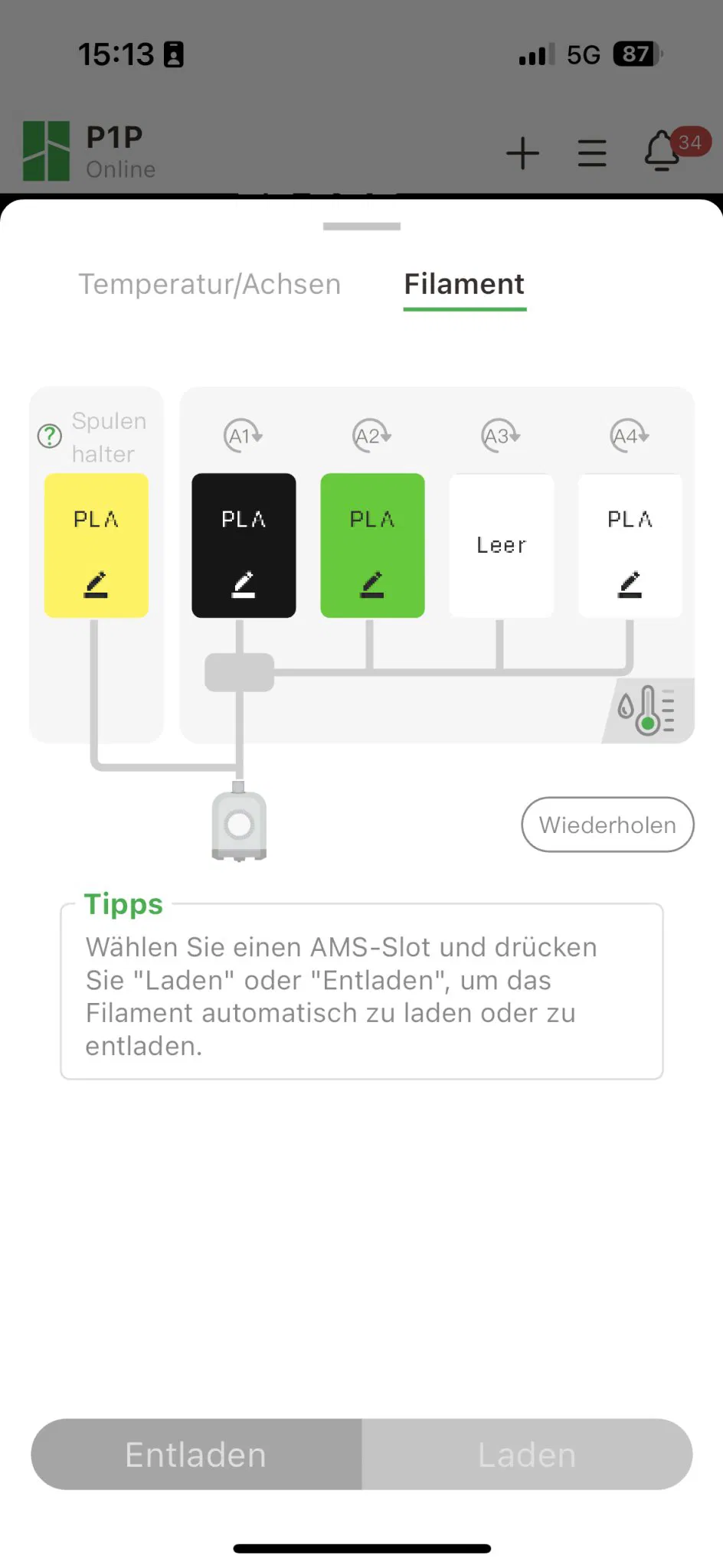Open the AMS humidity indicator
Image resolution: width=723 pixels, height=1568 pixels.
(x=648, y=710)
